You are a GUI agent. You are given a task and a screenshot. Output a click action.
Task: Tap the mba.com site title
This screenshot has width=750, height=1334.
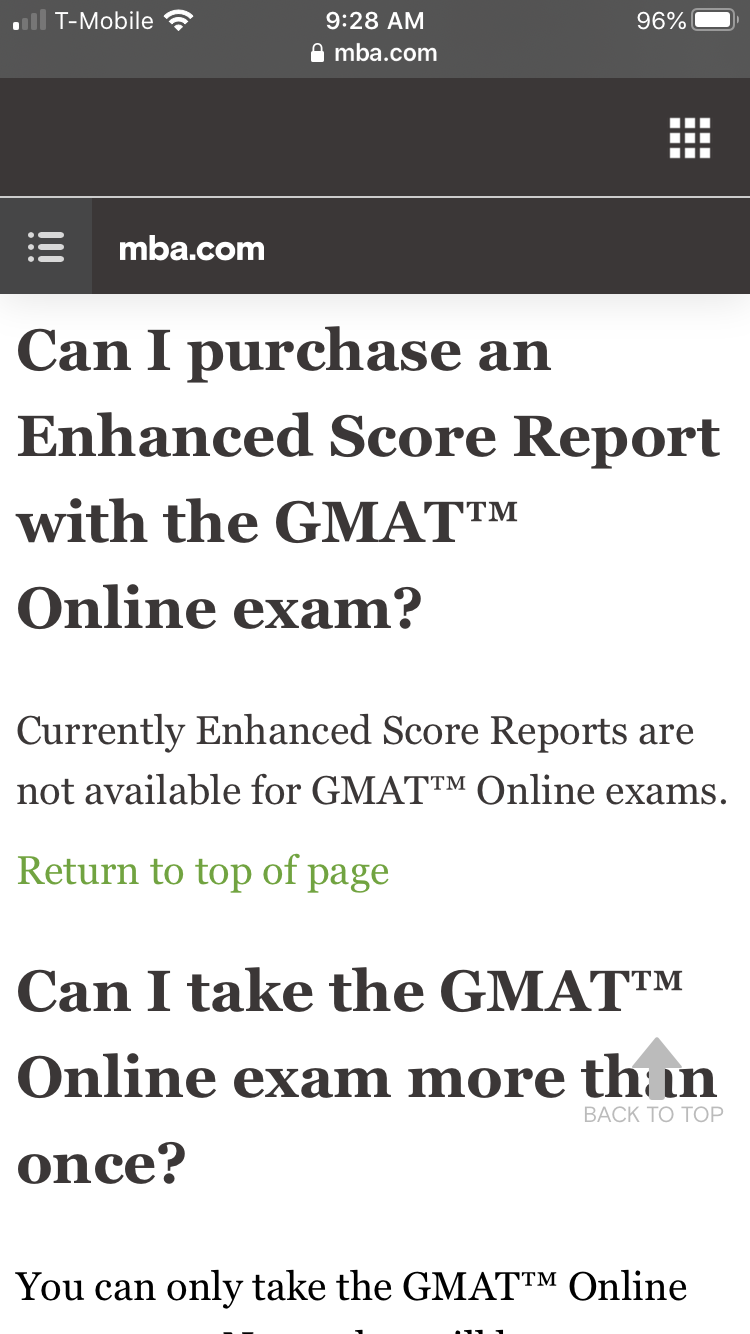192,248
